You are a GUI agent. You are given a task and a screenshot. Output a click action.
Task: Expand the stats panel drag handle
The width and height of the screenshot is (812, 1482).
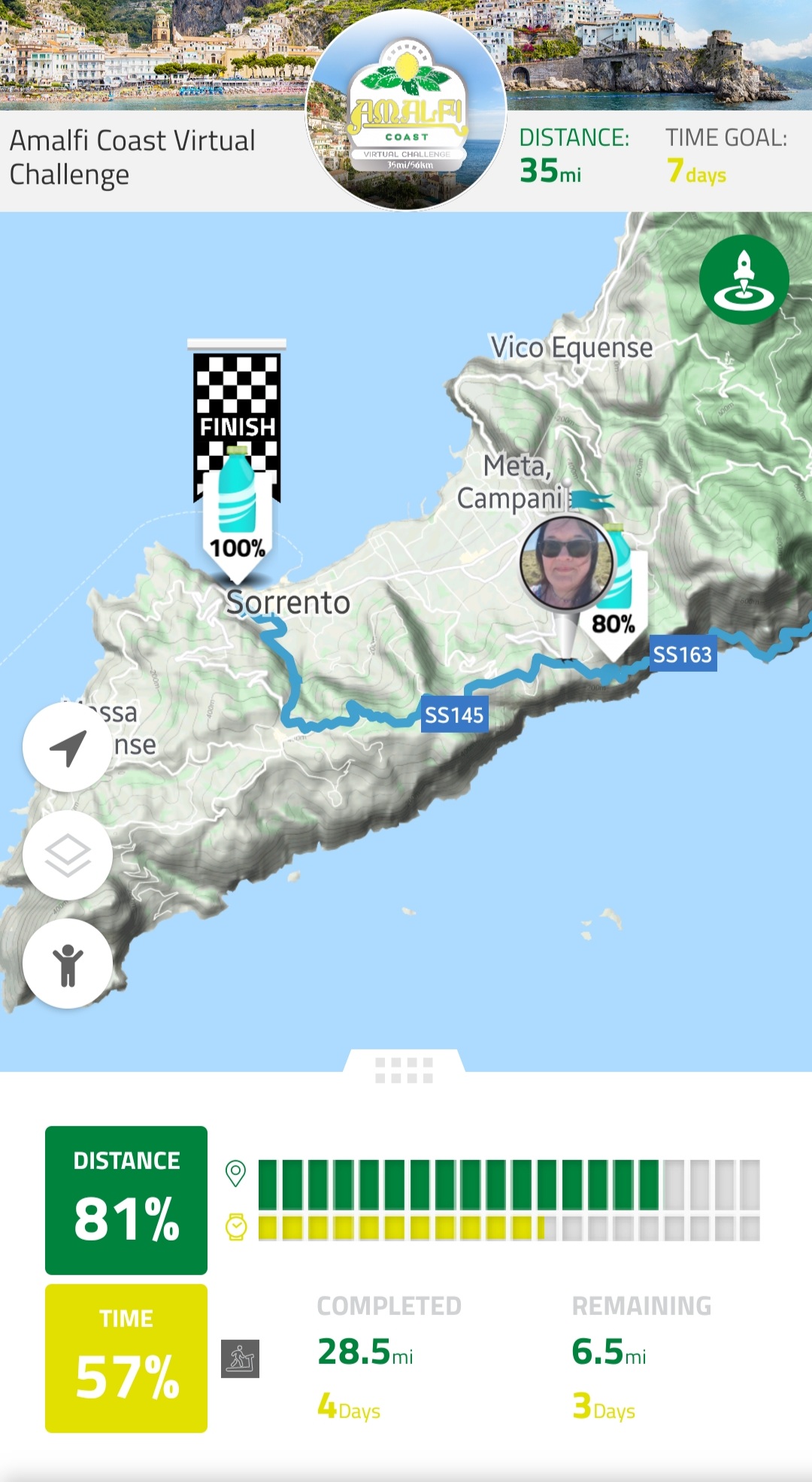point(404,1069)
